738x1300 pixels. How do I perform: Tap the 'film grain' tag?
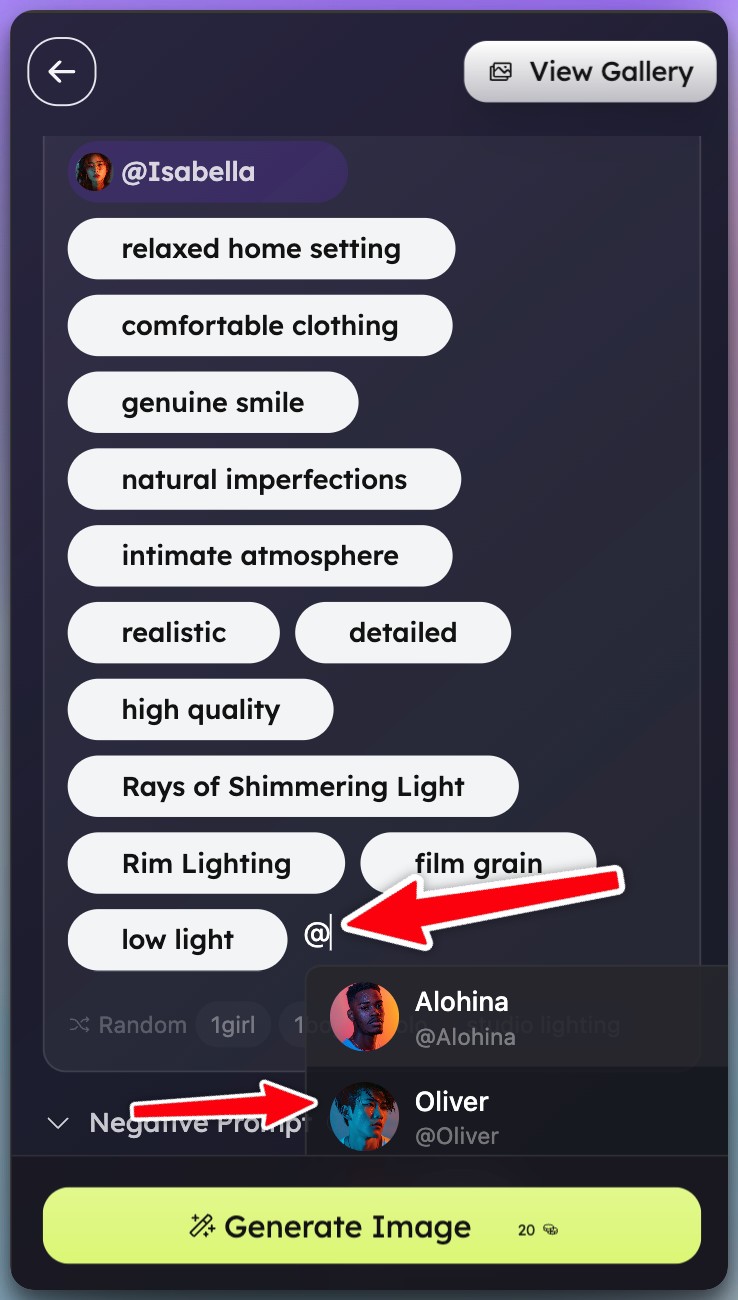coord(478,858)
